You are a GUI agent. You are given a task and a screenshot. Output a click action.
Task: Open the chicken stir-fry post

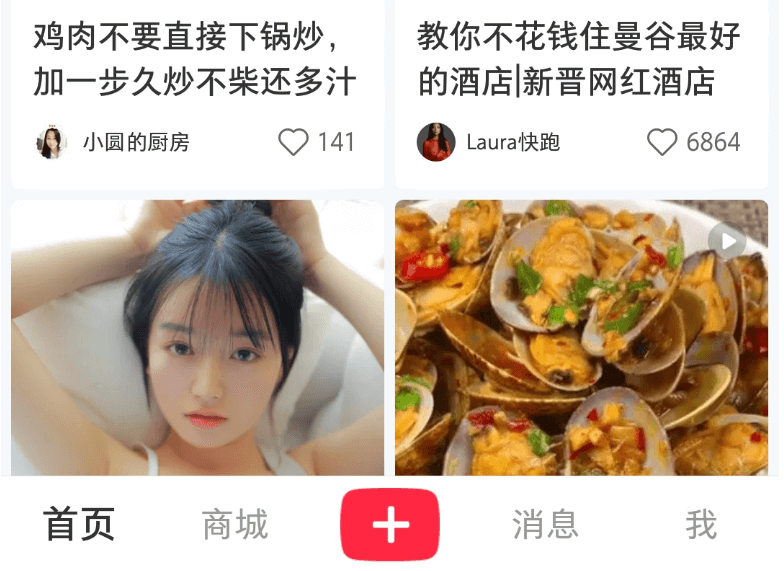195,60
